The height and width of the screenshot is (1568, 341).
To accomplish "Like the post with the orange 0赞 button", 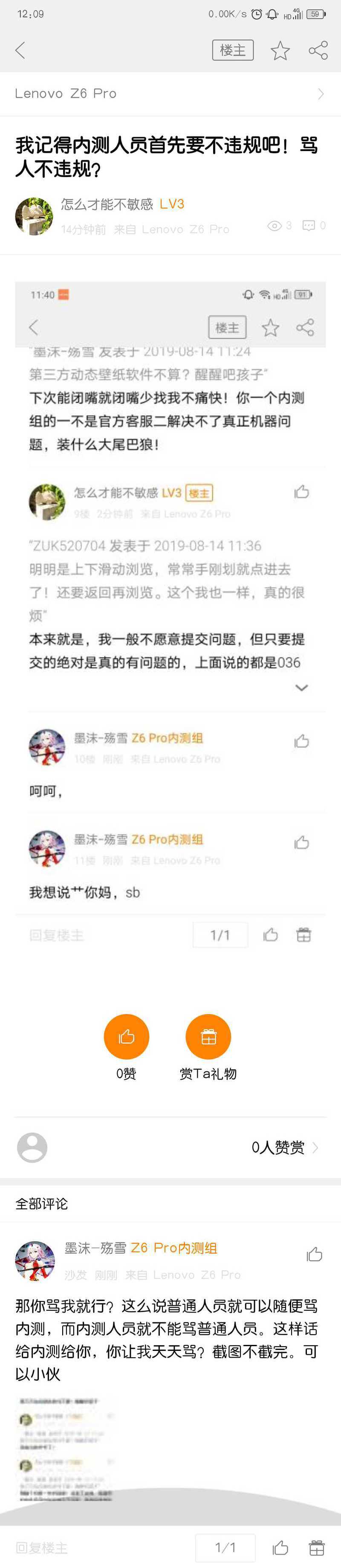I will point(127,1037).
